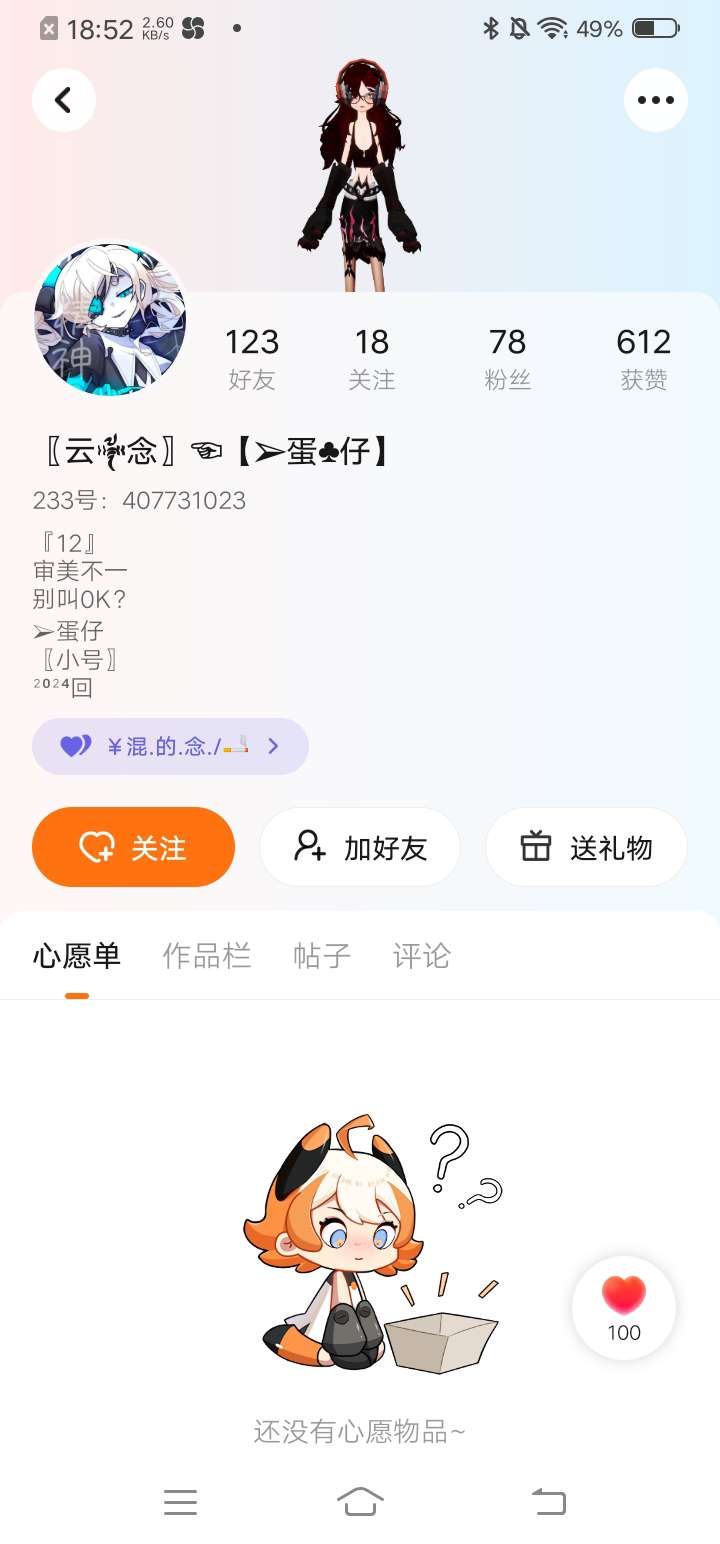
Task: Follow this user with 关注 button
Action: pos(133,848)
